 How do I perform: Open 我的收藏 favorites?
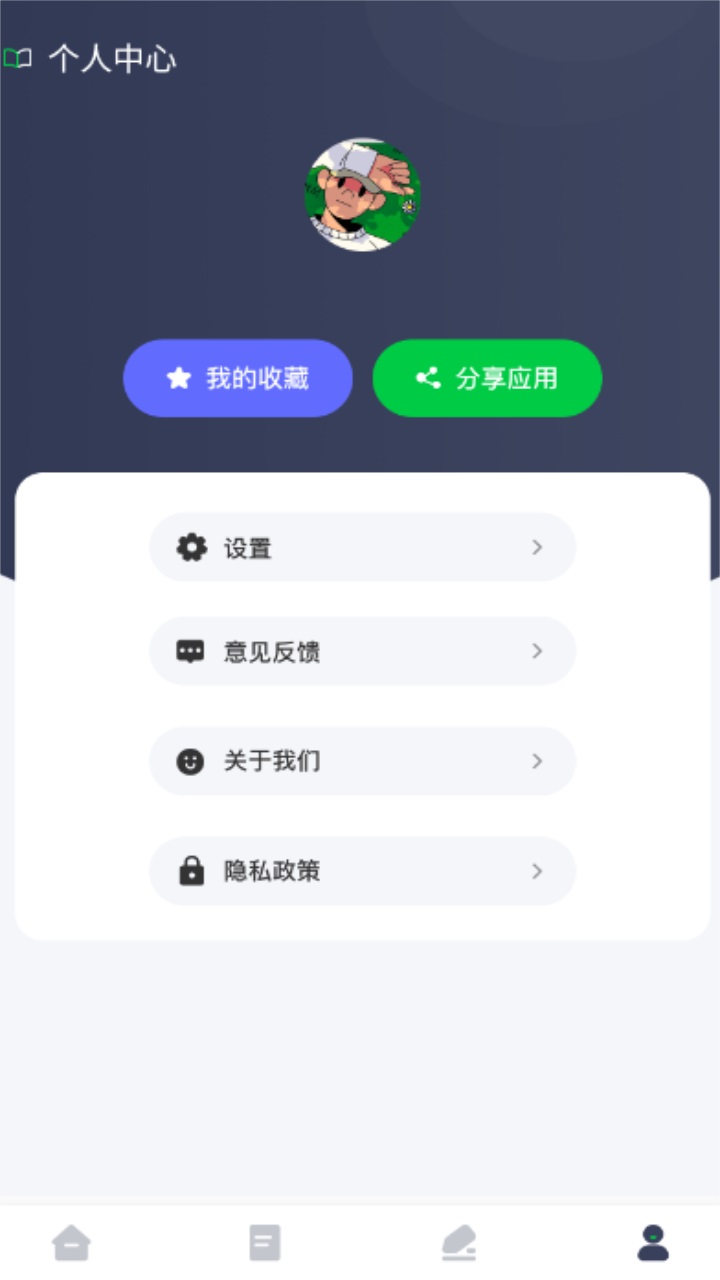[238, 378]
